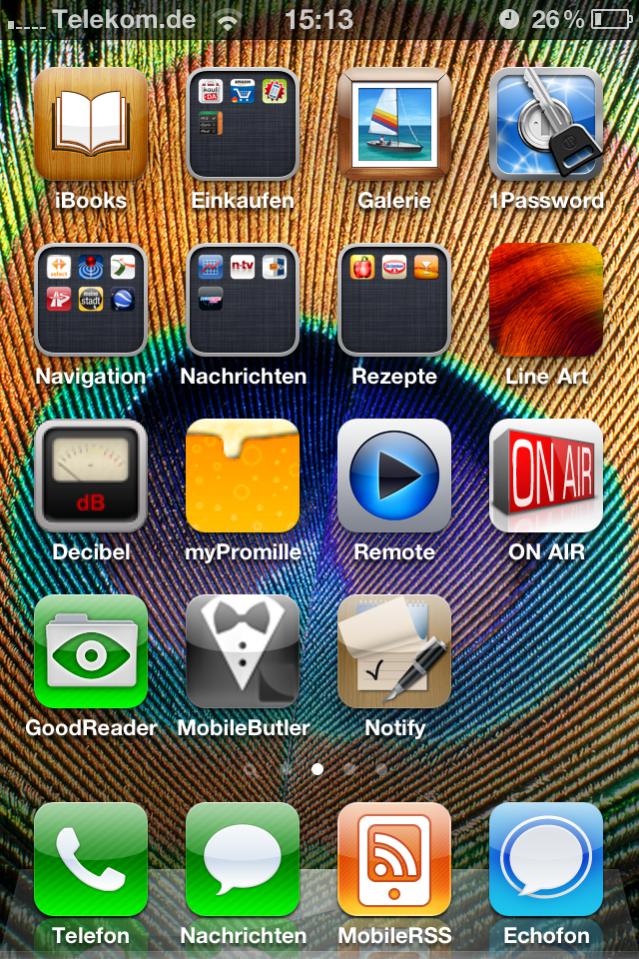Viewport: 639px width, 959px height.
Task: Open the Notify app
Action: click(394, 651)
